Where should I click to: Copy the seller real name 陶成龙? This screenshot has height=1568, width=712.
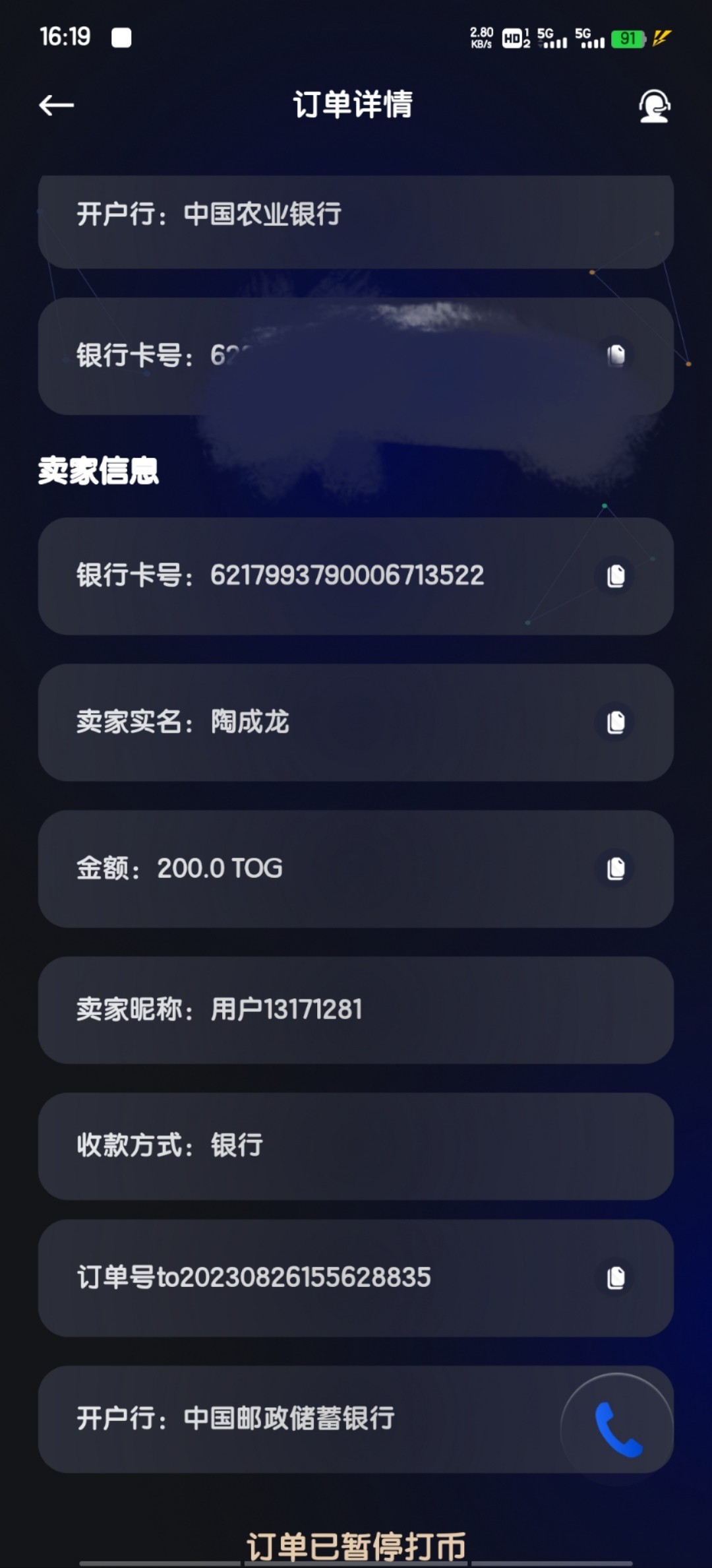pyautogui.click(x=616, y=722)
